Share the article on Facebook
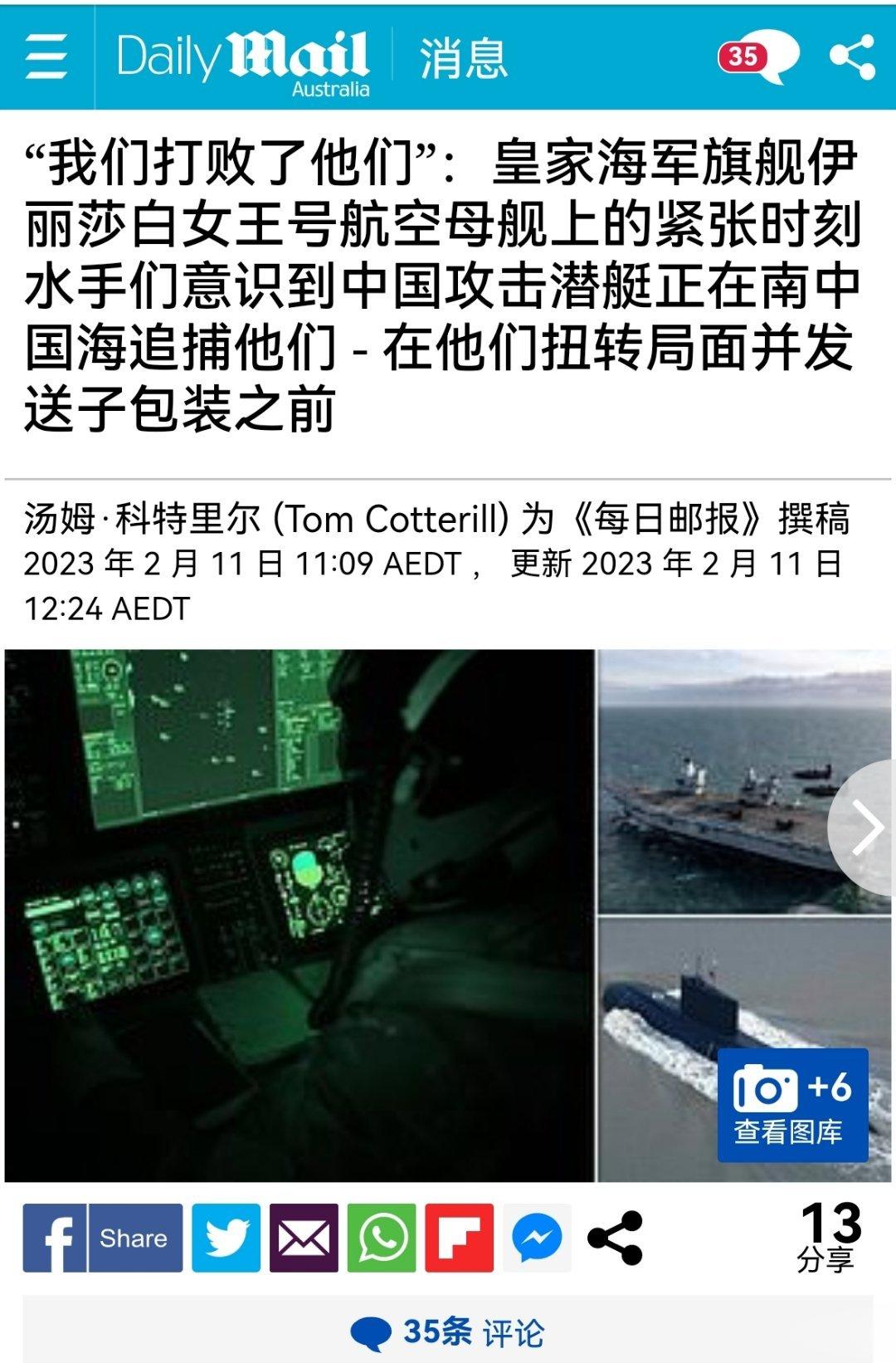 click(103, 1238)
